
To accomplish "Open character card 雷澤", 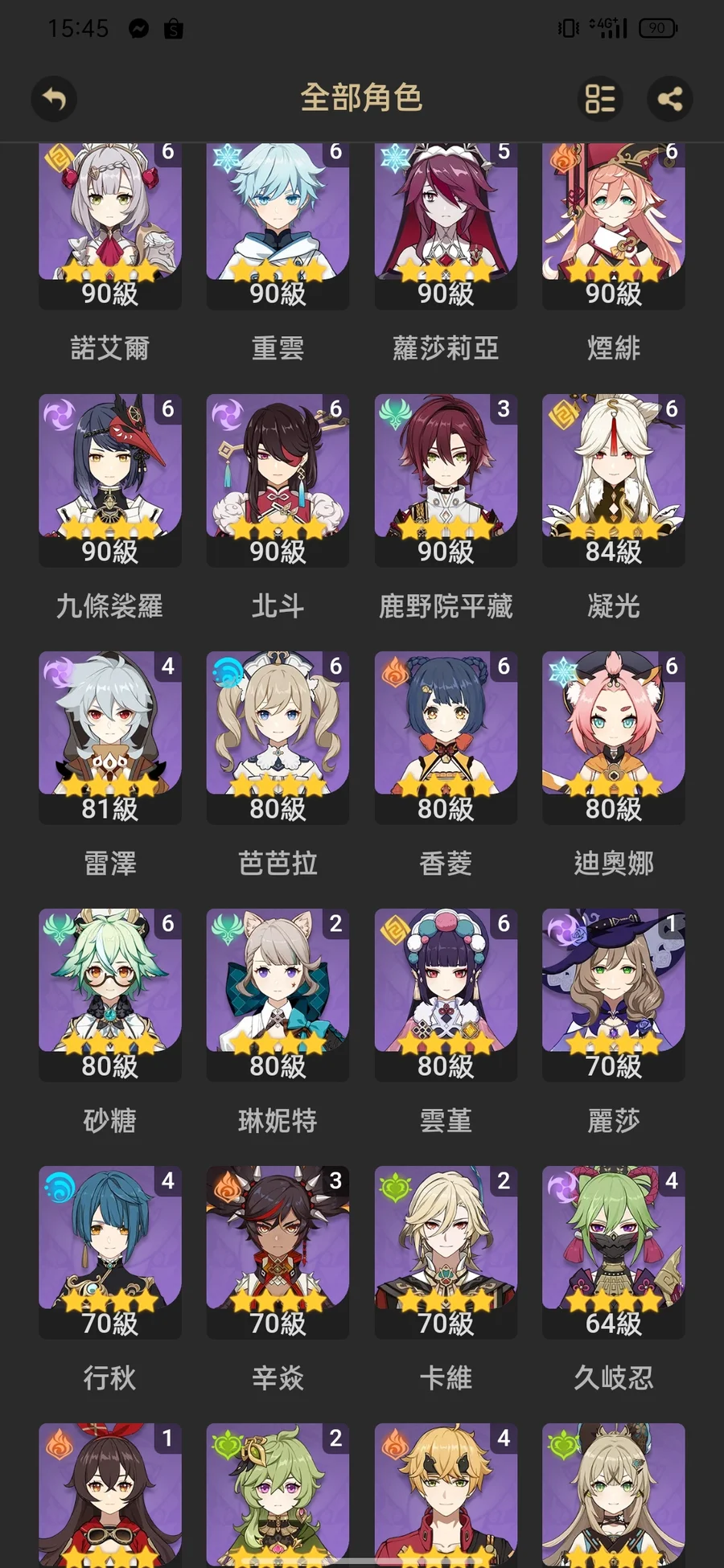I will pos(110,737).
